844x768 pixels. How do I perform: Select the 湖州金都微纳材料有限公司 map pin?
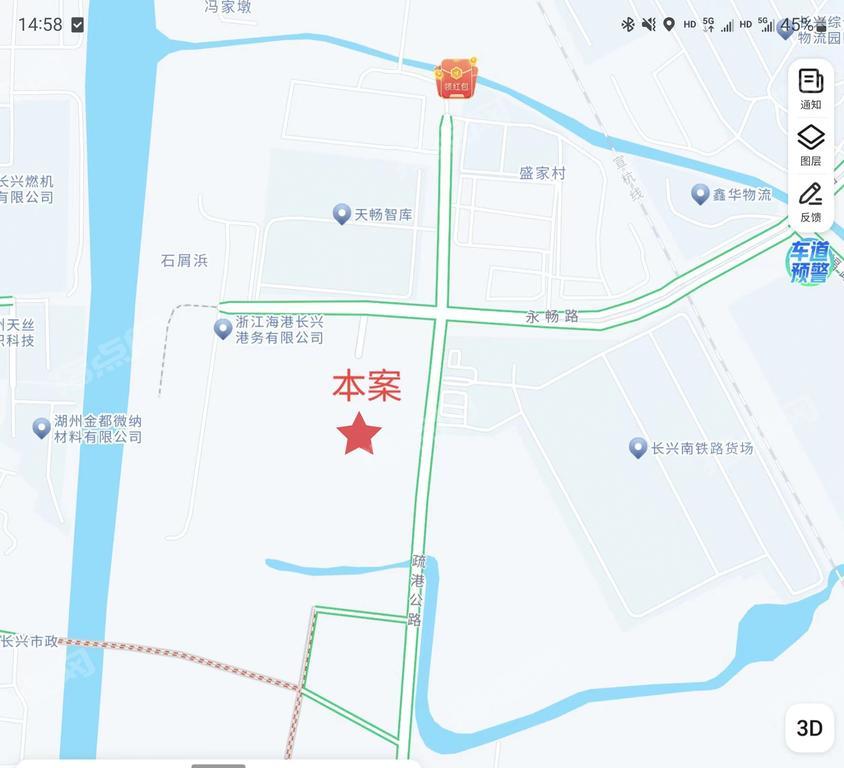coord(42,428)
